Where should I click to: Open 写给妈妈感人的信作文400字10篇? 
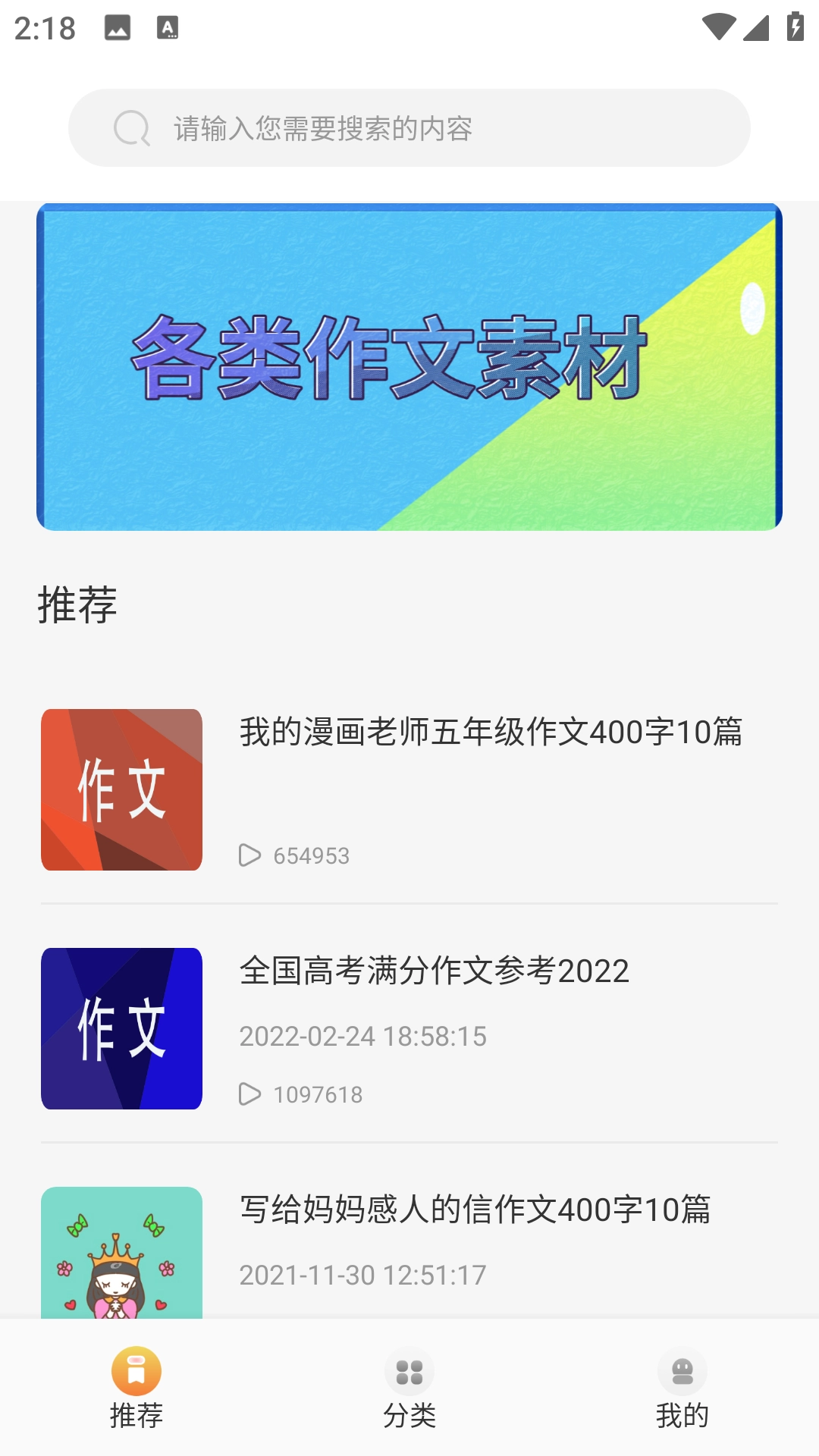476,1213
